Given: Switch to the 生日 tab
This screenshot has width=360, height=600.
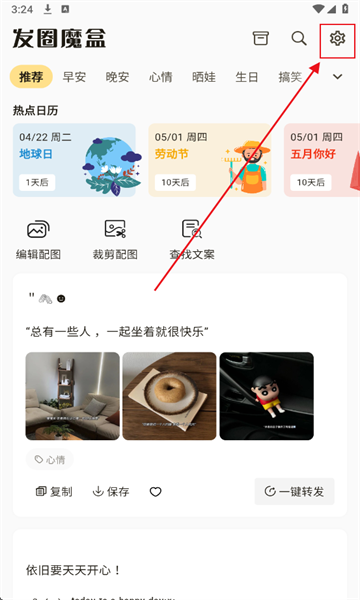Looking at the screenshot, I should pos(246,77).
